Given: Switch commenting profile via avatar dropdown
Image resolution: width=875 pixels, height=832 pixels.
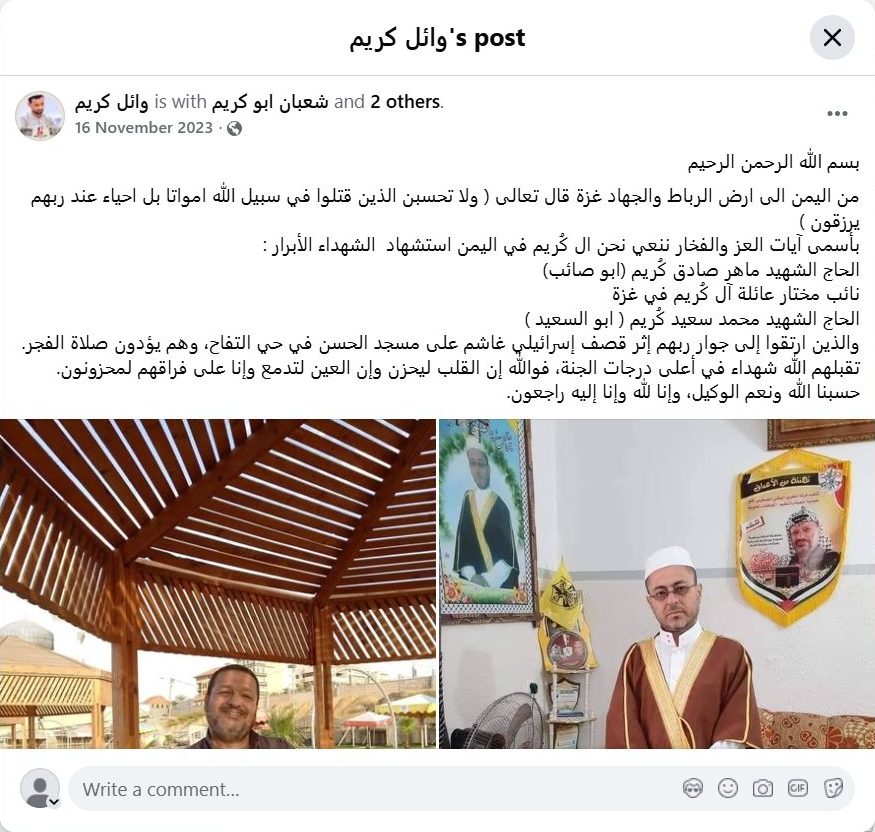Looking at the screenshot, I should tap(53, 801).
